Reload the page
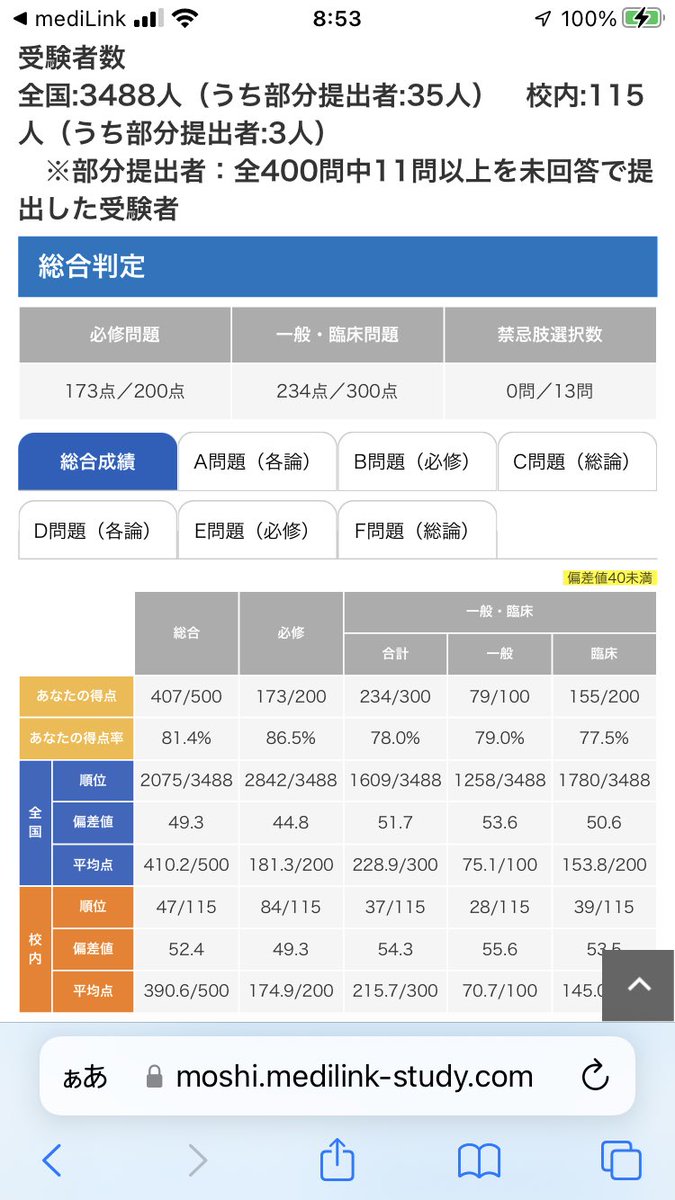675x1200 pixels. pos(595,1076)
